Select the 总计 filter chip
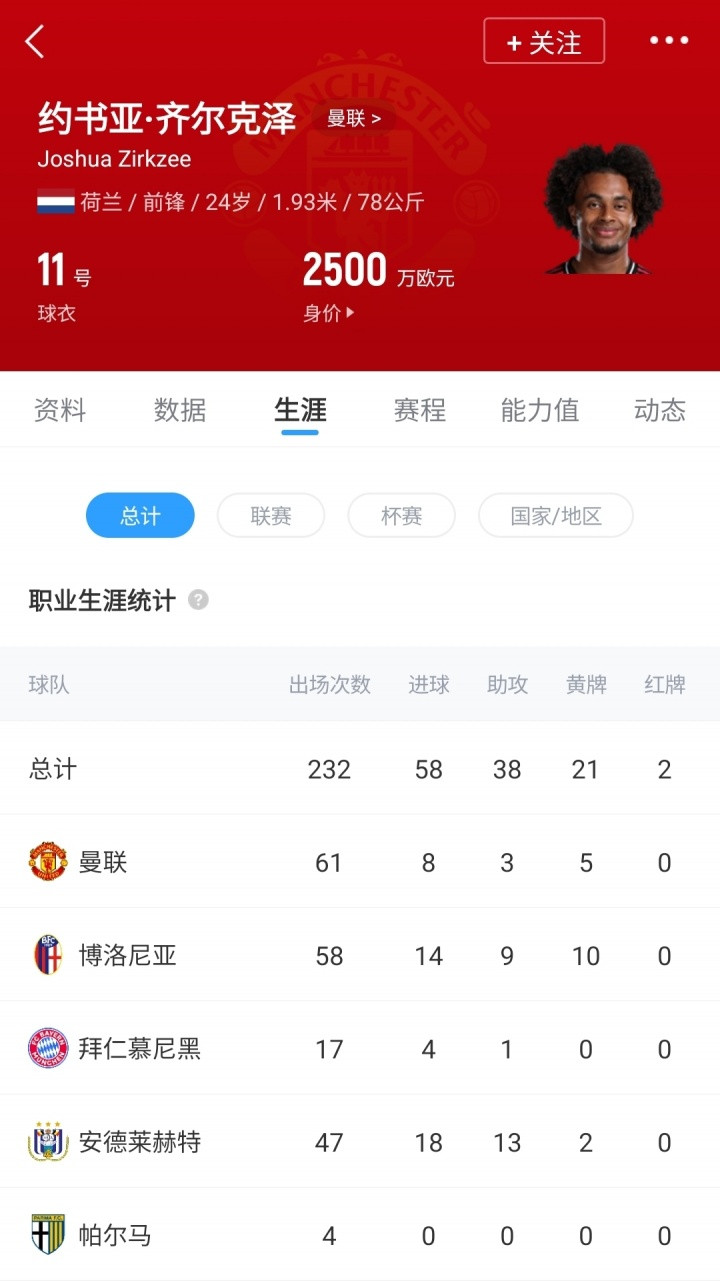Viewport: 720px width, 1281px height. (140, 516)
